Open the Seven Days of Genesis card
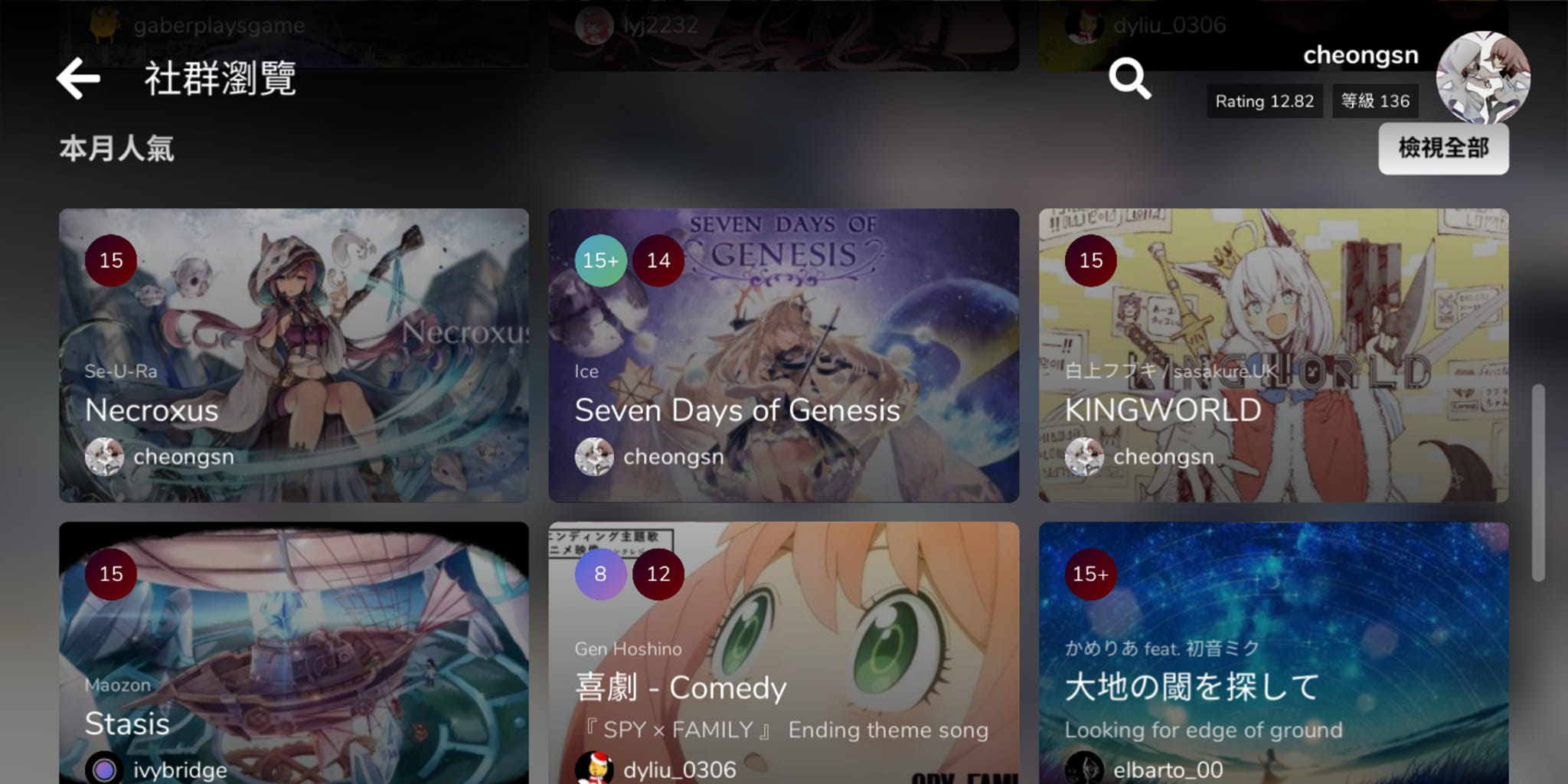1568x784 pixels. click(x=783, y=355)
